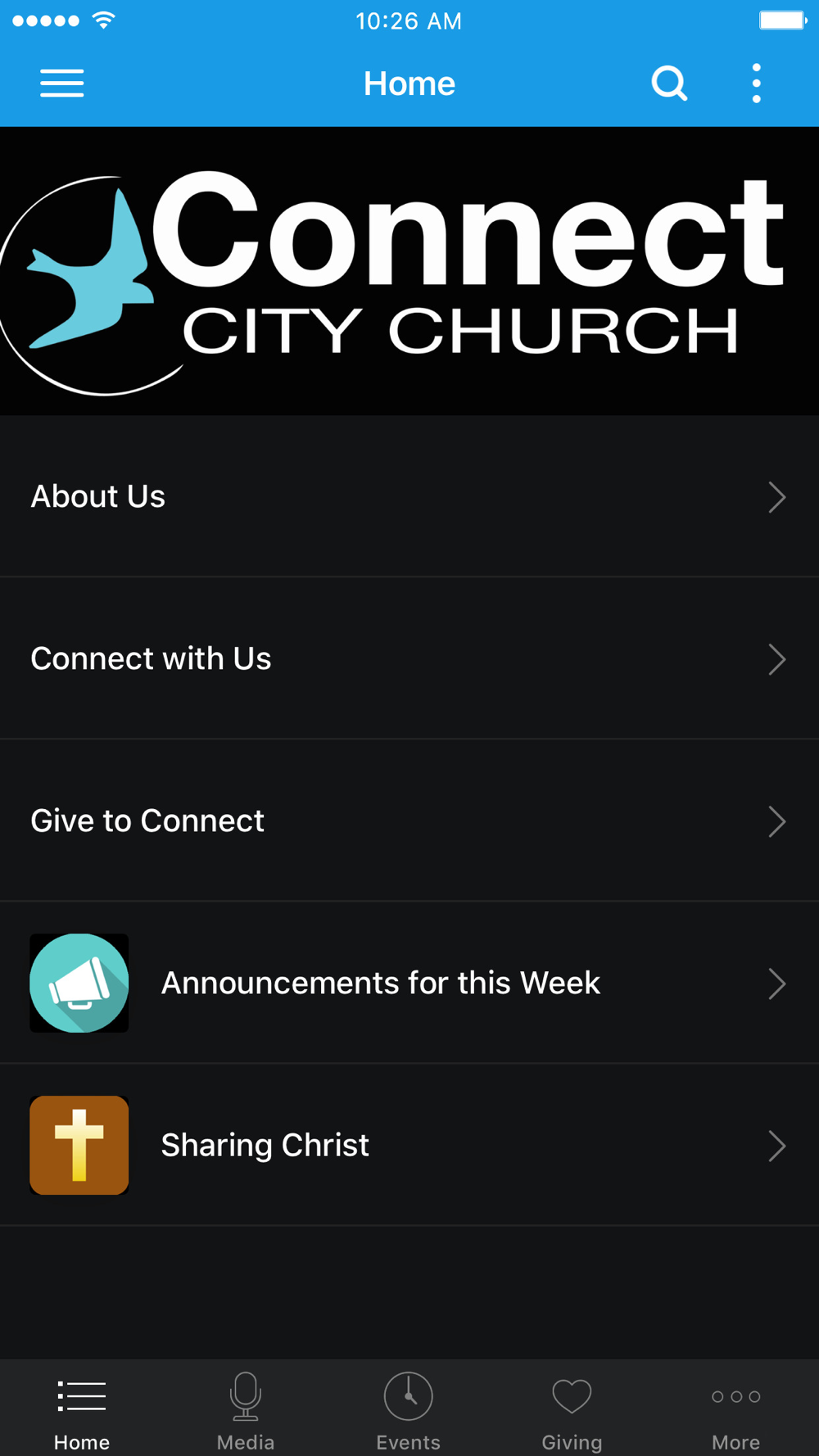Open the Sharing Christ row

pos(409,1145)
